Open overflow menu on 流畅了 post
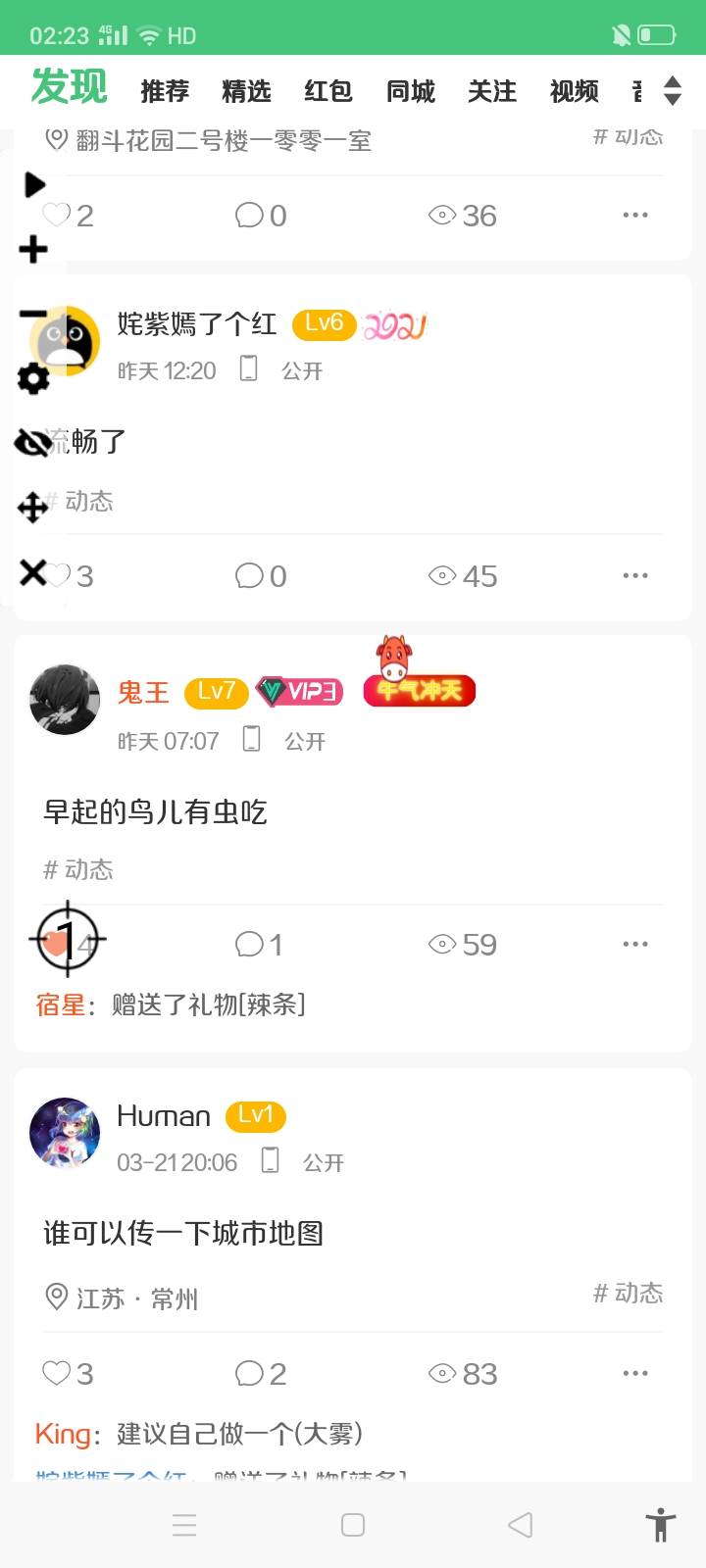The image size is (706, 1568). 635,575
